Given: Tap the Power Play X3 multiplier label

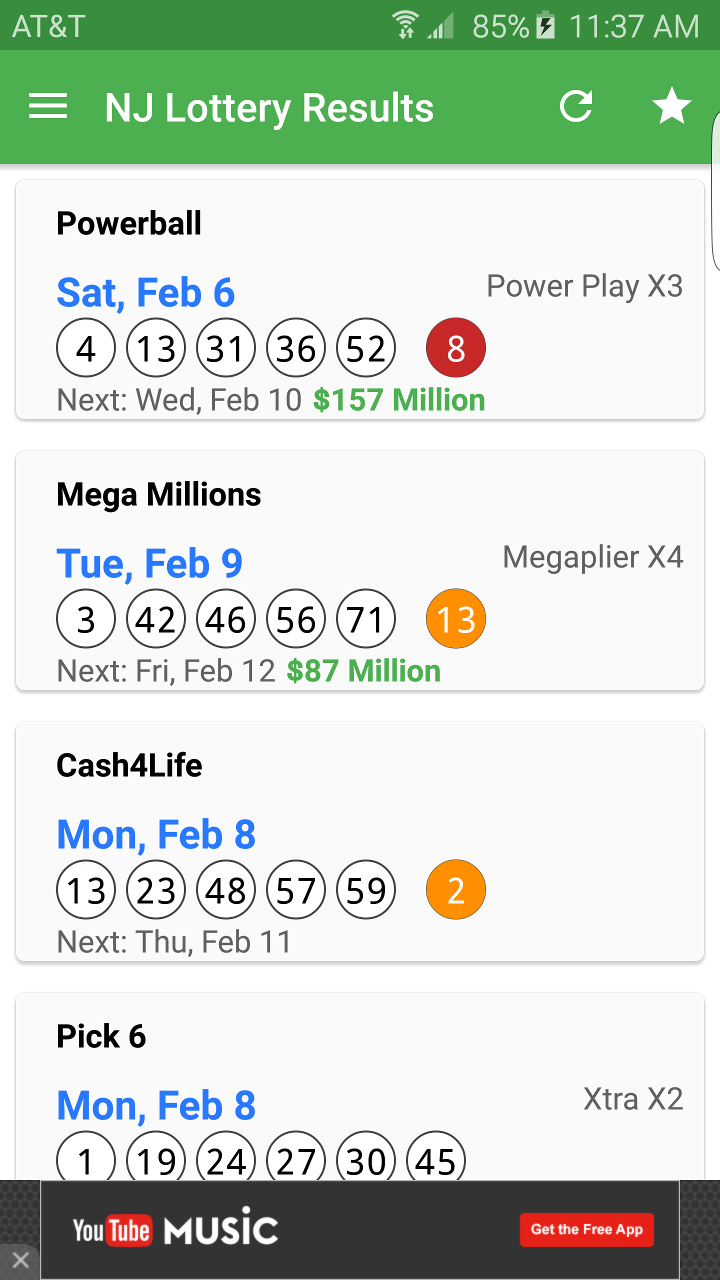Looking at the screenshot, I should (583, 286).
